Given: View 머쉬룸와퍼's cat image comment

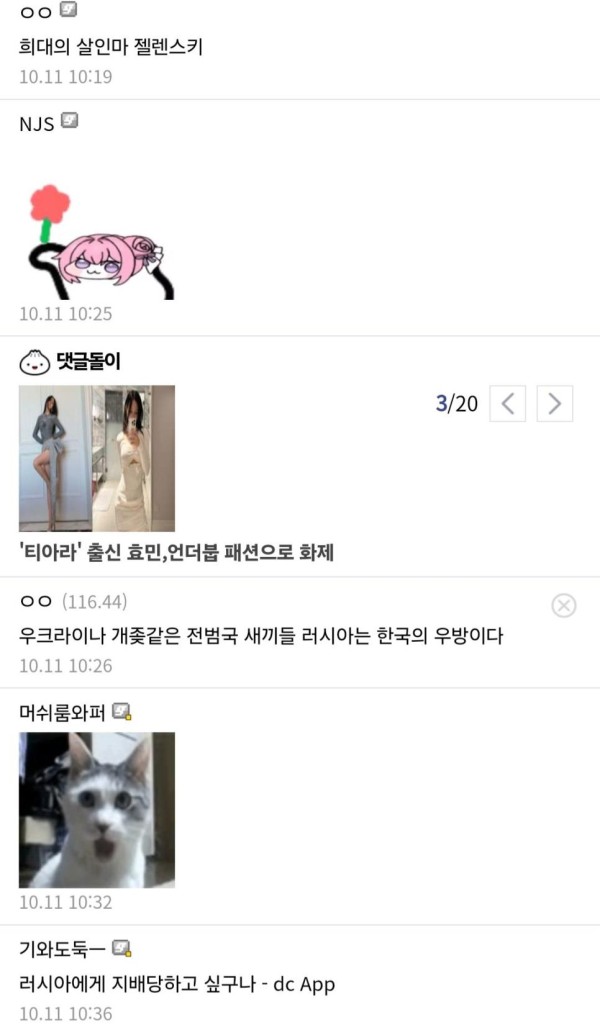Looking at the screenshot, I should pyautogui.click(x=97, y=809).
